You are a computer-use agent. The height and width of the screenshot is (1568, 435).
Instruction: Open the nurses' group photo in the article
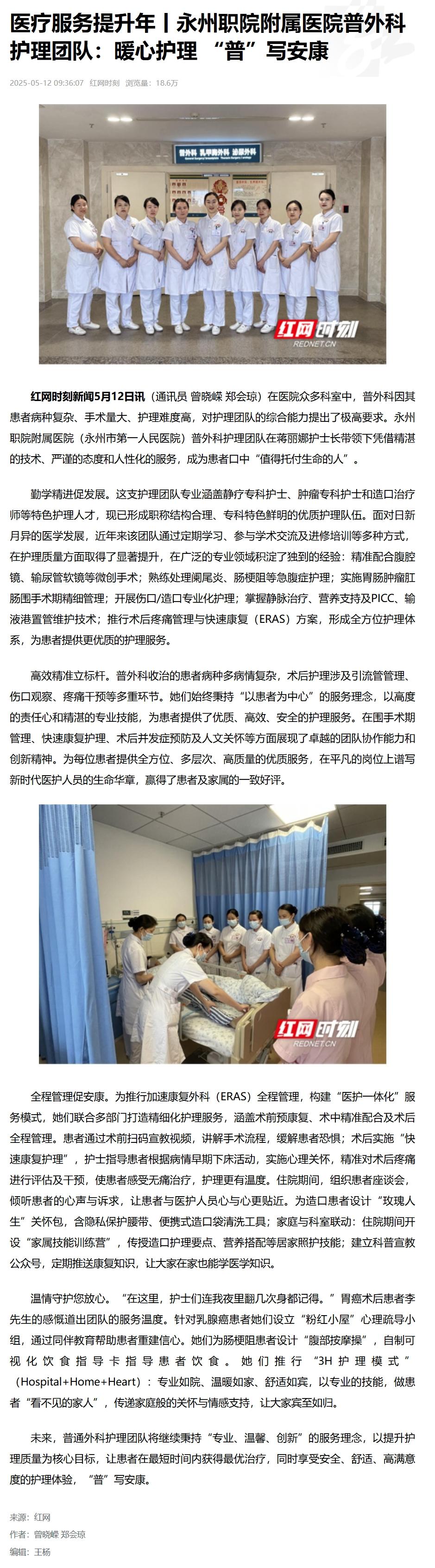click(212, 234)
